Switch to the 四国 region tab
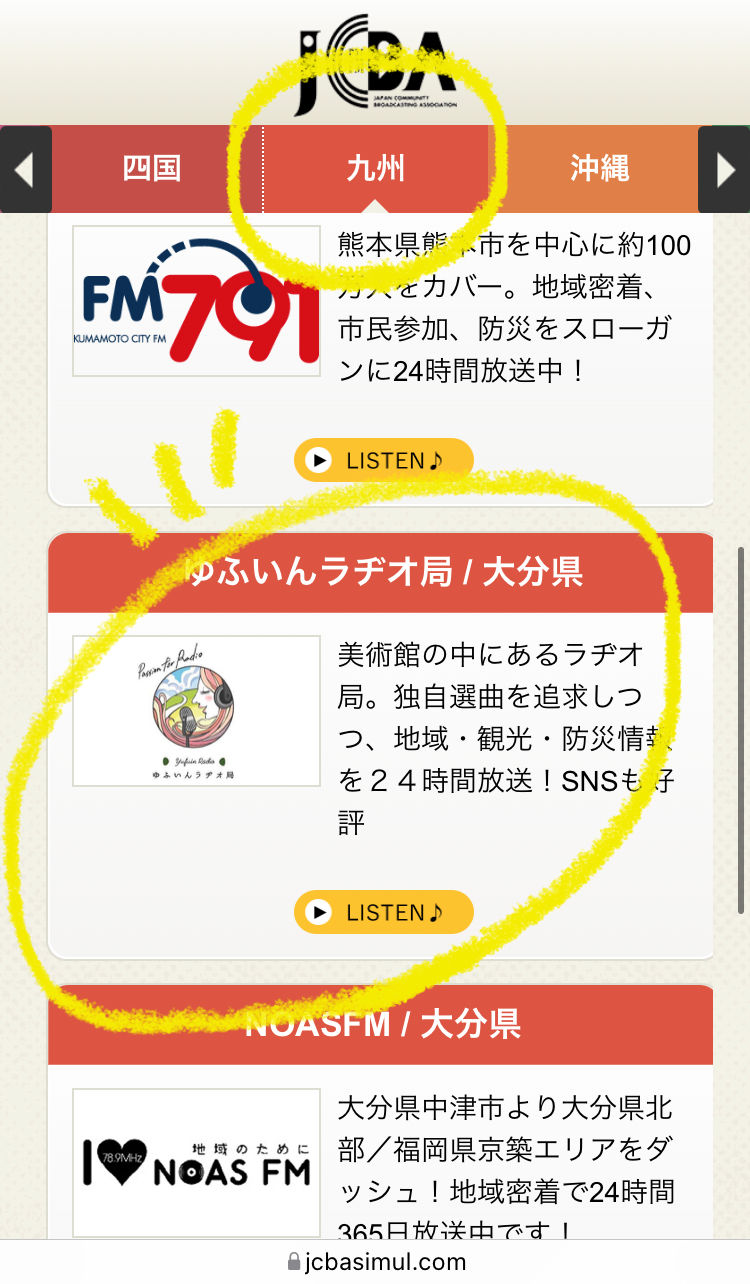Viewport: 750px width, 1284px height. click(152, 169)
